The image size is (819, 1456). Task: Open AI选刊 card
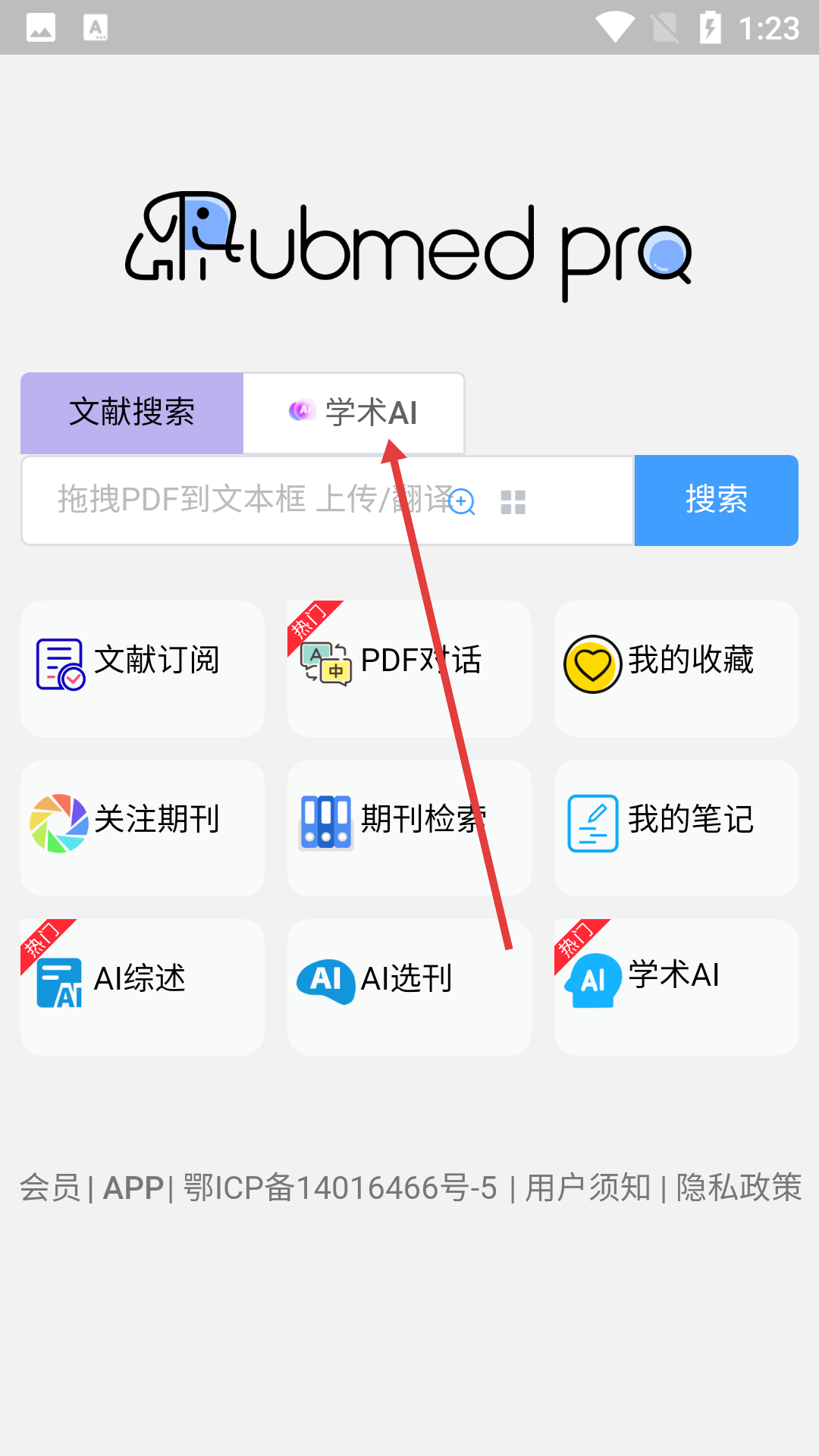click(x=409, y=986)
